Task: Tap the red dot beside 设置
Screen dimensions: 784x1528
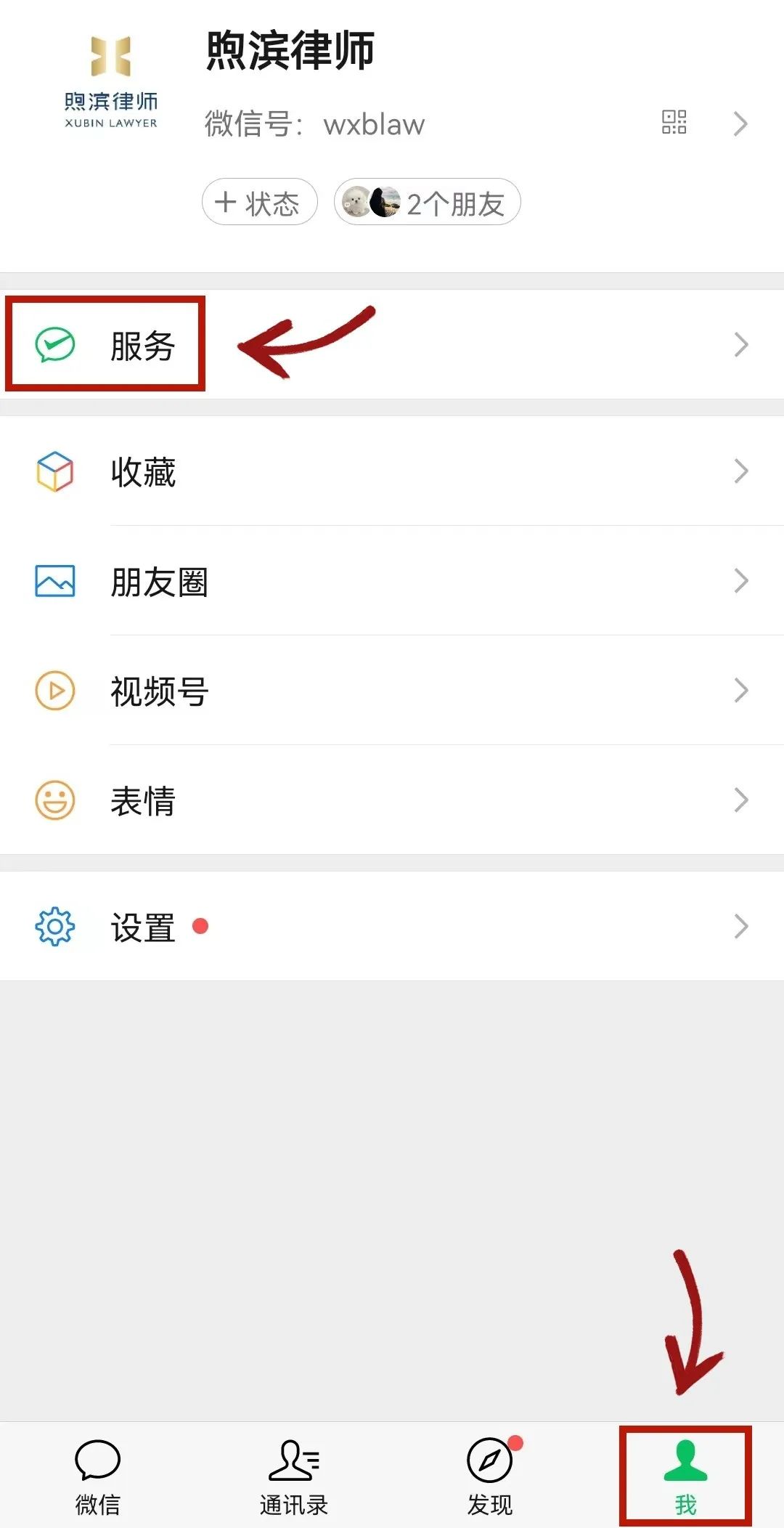Action: point(199,924)
